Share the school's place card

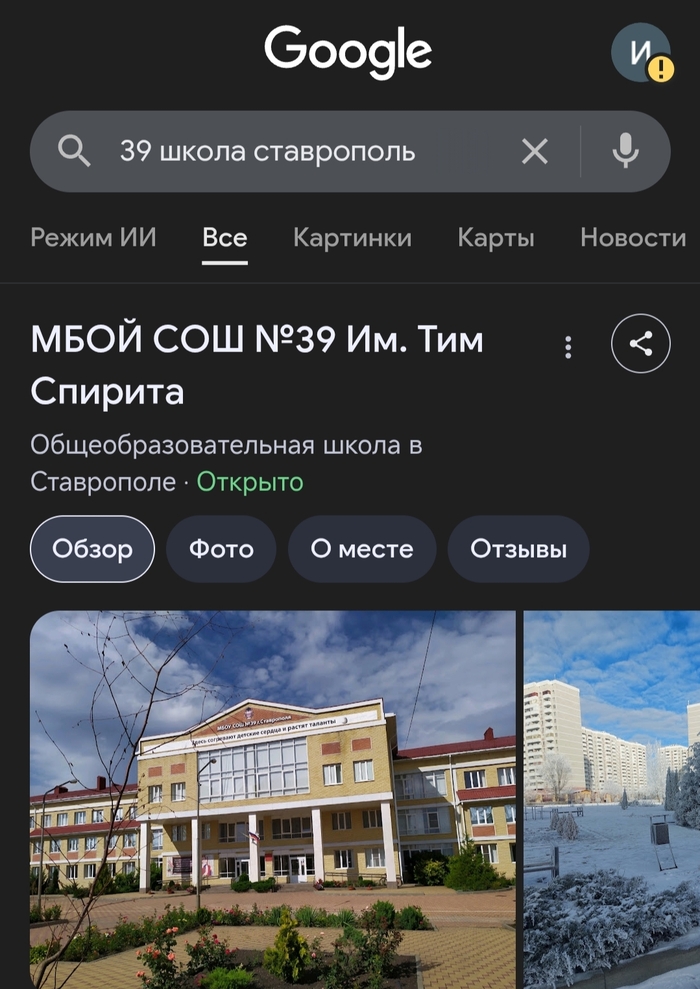click(640, 344)
